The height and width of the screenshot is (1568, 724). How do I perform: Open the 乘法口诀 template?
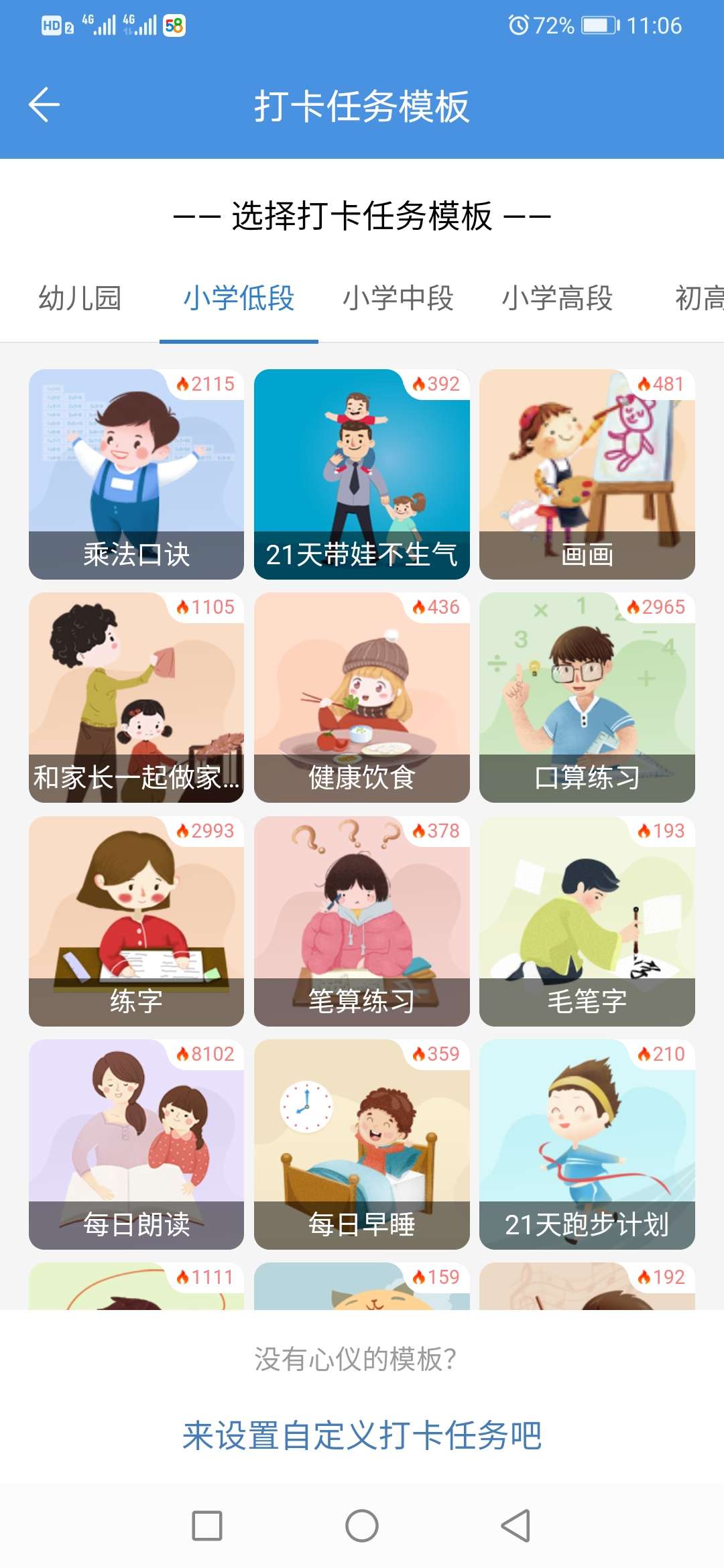point(136,474)
